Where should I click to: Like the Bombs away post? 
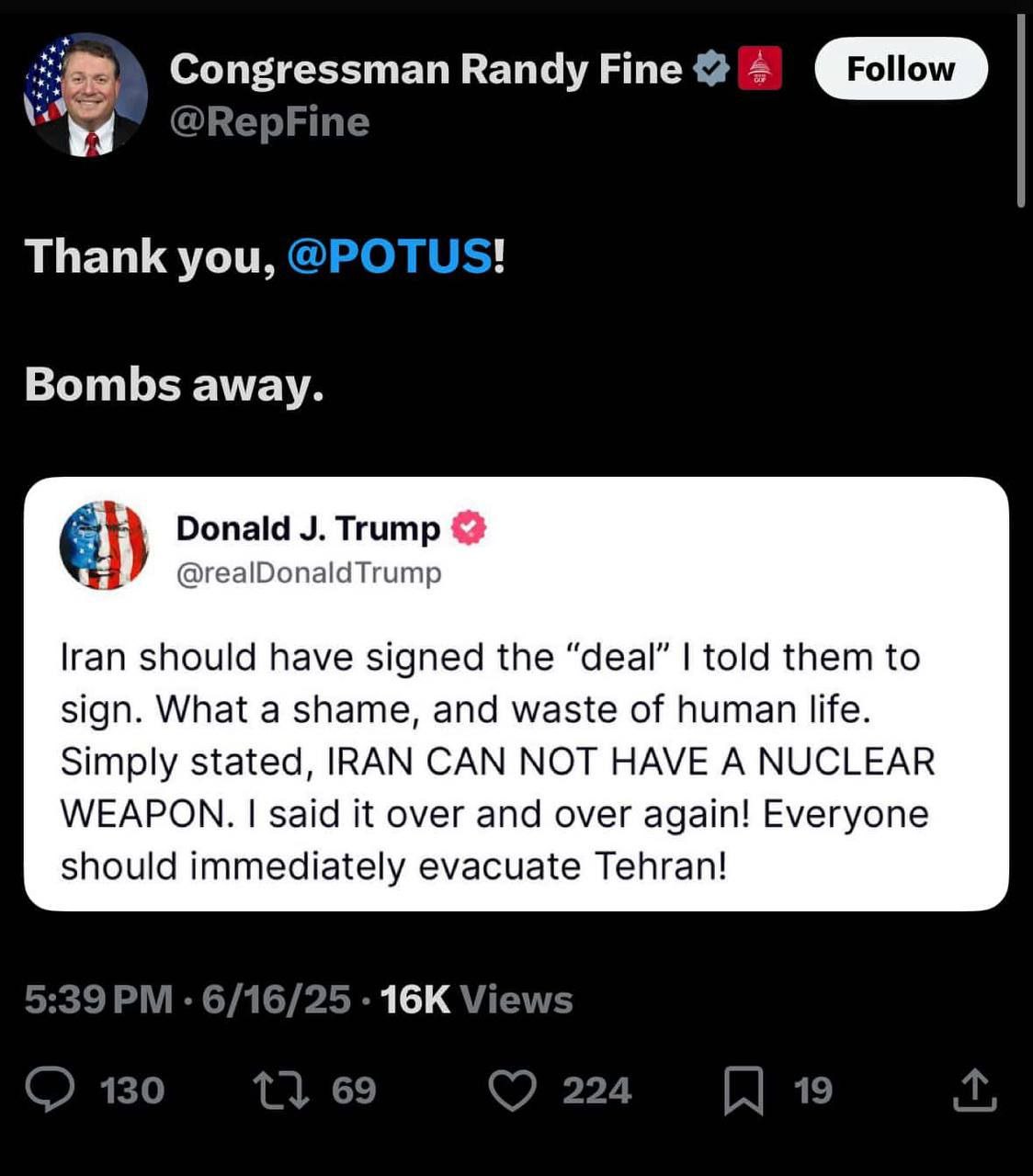(512, 1090)
